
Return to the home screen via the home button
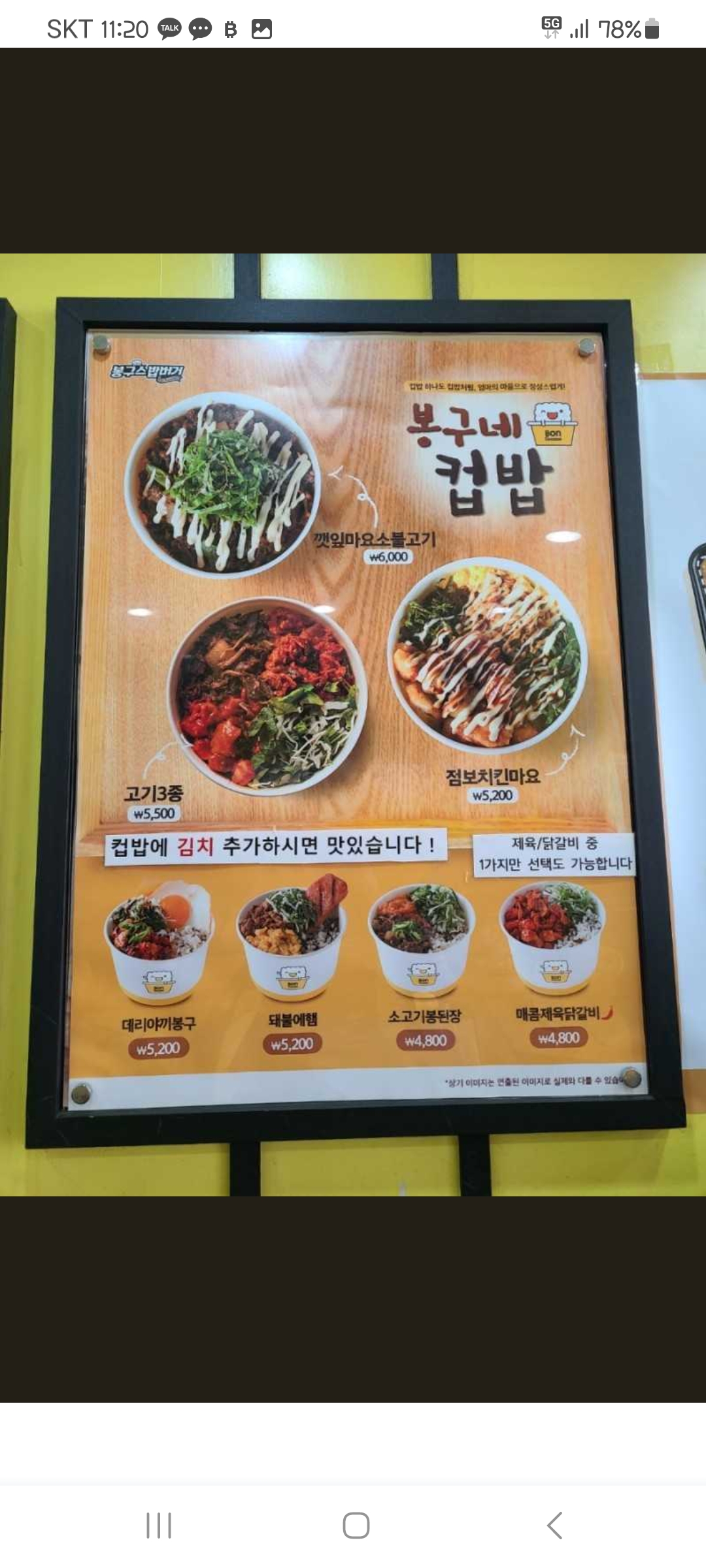356,1526
